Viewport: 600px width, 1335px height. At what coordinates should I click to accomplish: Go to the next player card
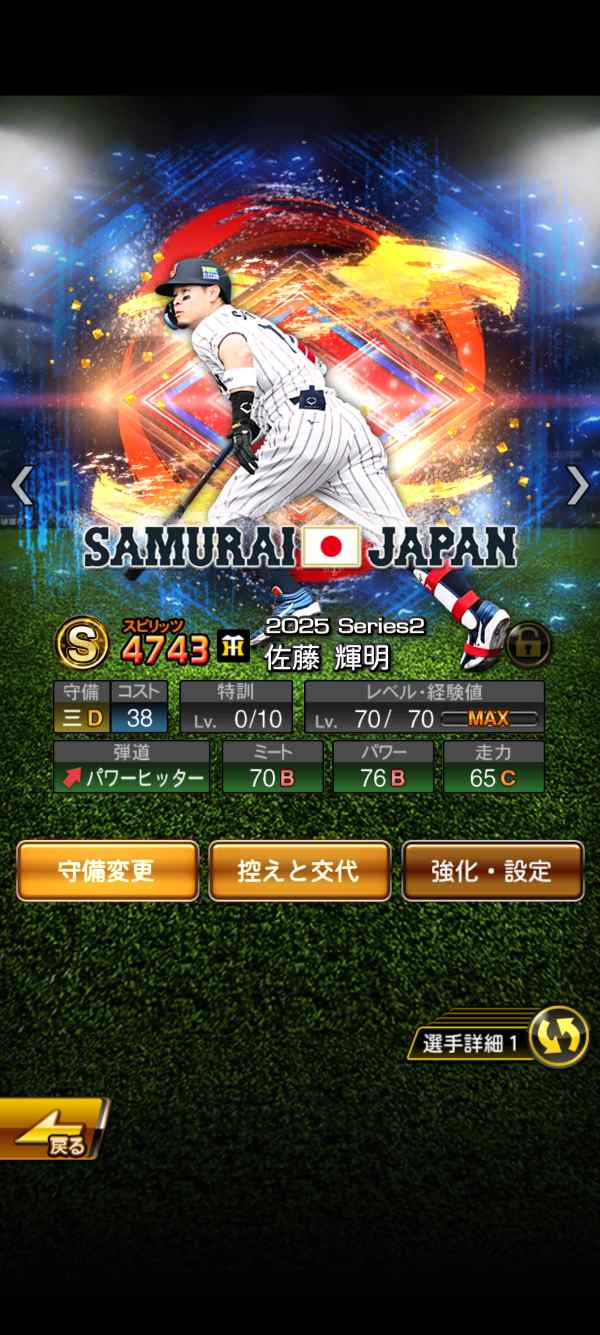click(x=578, y=486)
